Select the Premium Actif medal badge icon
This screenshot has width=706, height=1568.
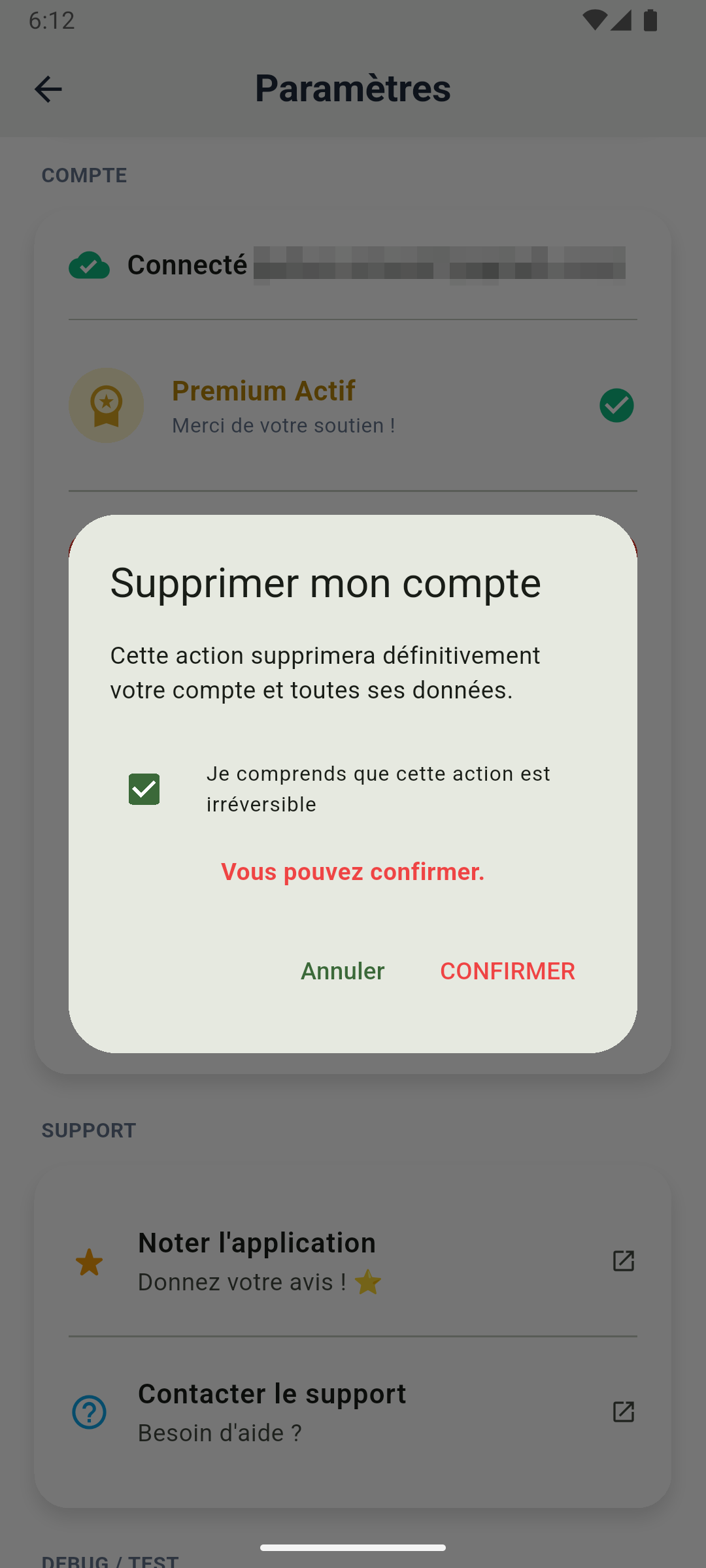(x=106, y=405)
